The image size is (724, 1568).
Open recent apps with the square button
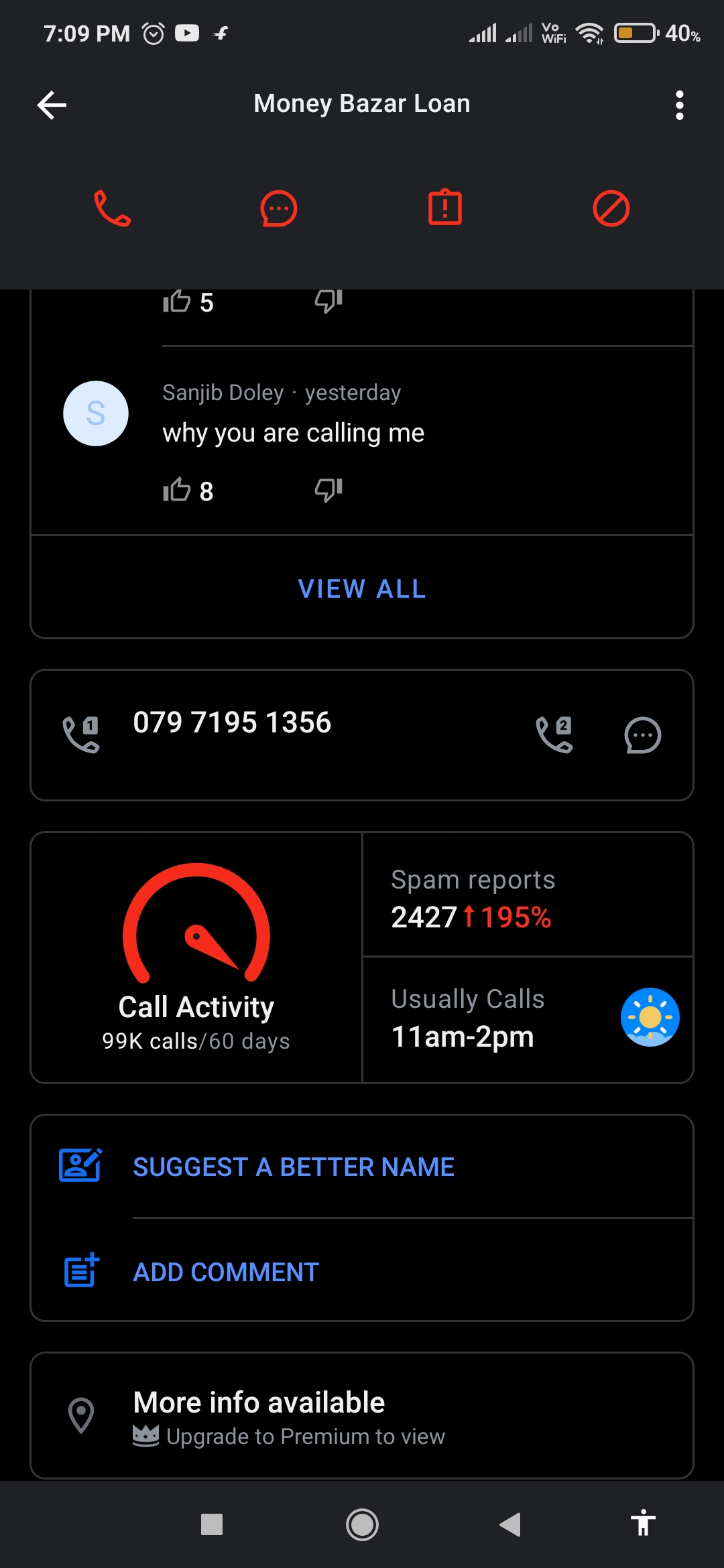coord(212,1525)
